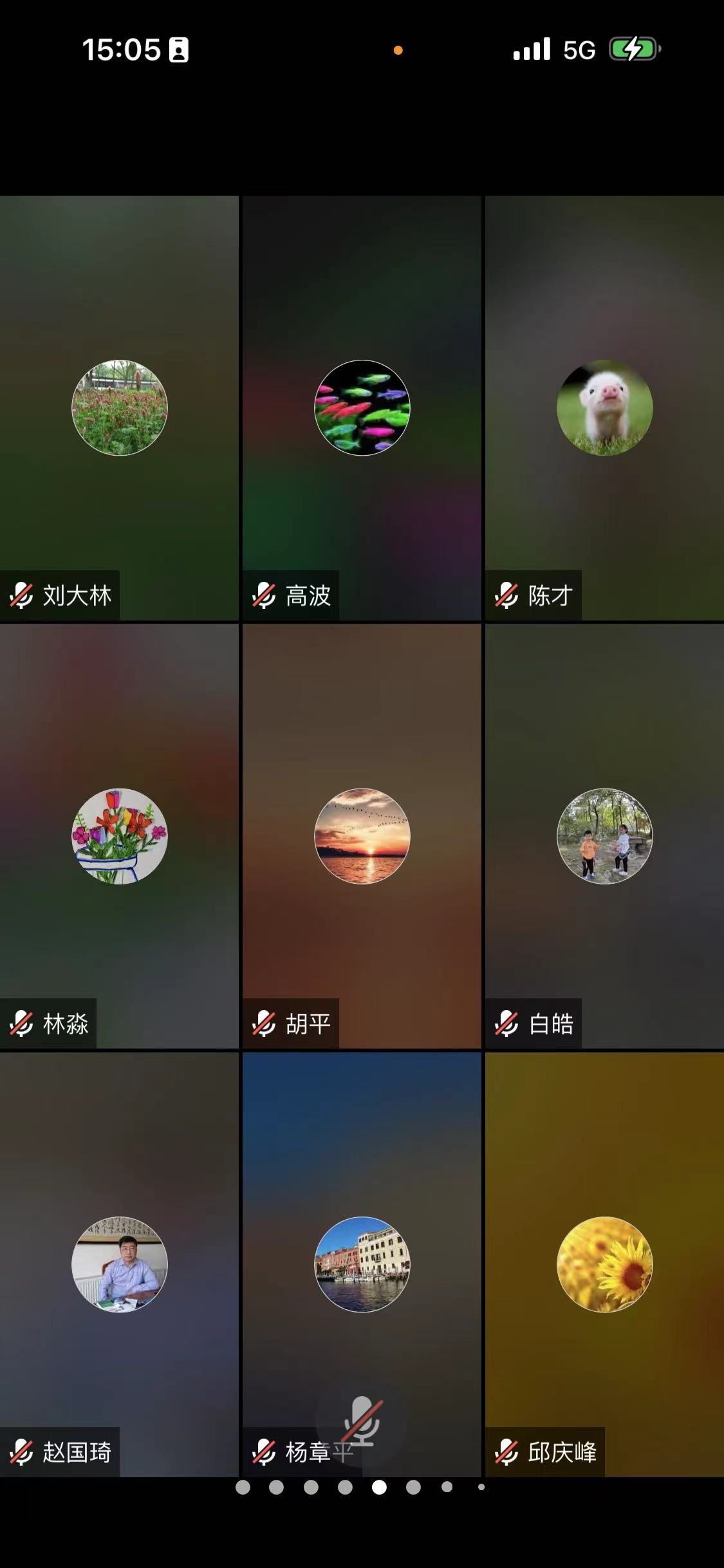This screenshot has height=1568, width=724.
Task: Open participant tile for 刘大林
Action: pyautogui.click(x=119, y=408)
